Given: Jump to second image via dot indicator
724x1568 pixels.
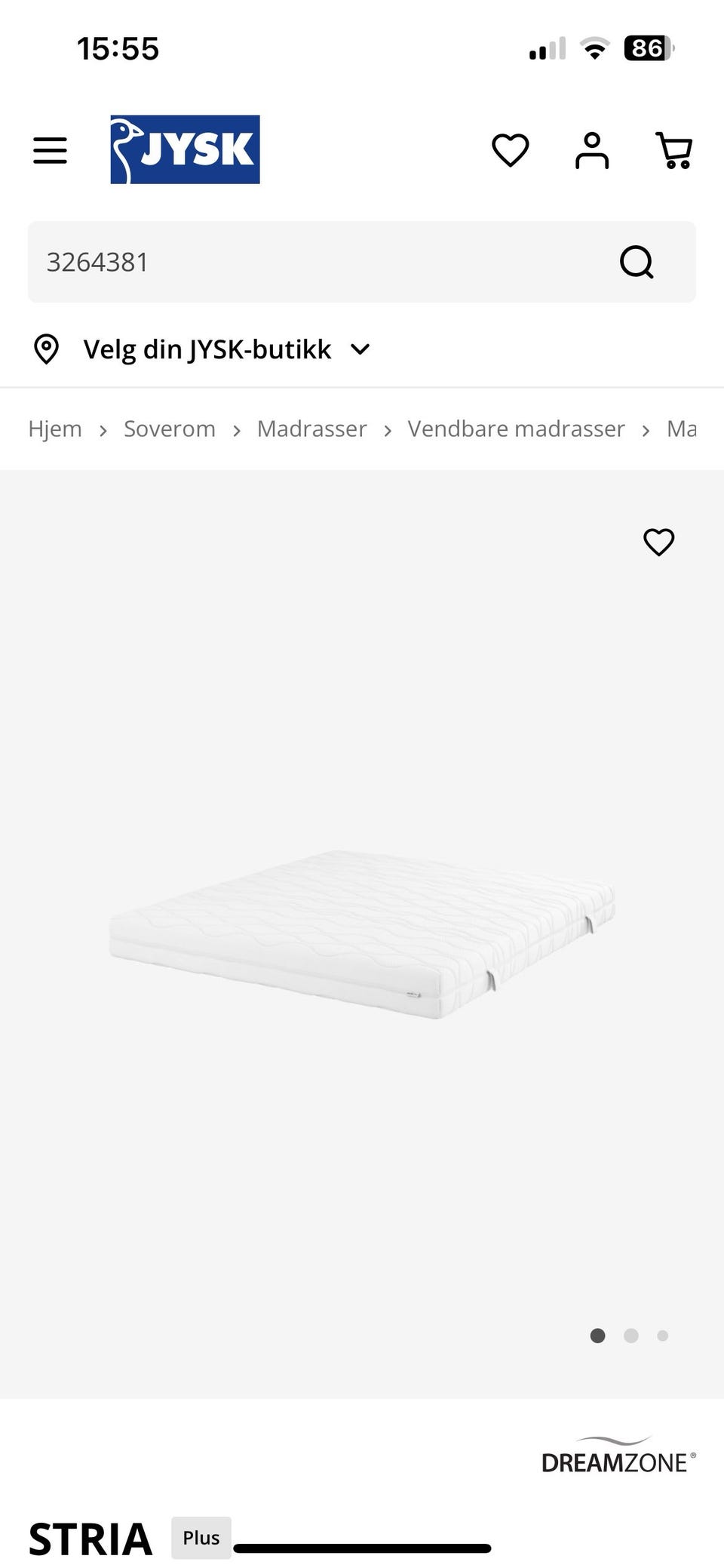Looking at the screenshot, I should click(631, 1336).
